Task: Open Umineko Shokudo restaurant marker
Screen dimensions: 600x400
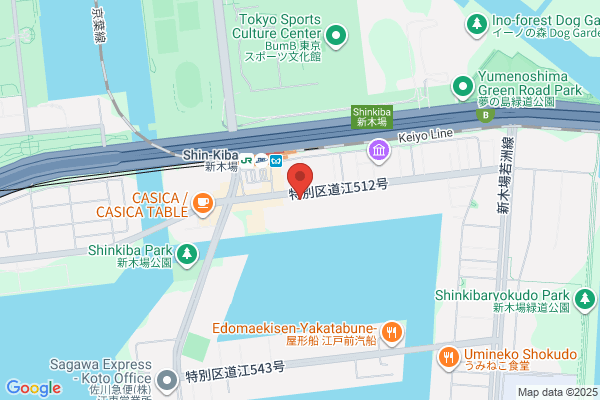Action: [x=448, y=359]
